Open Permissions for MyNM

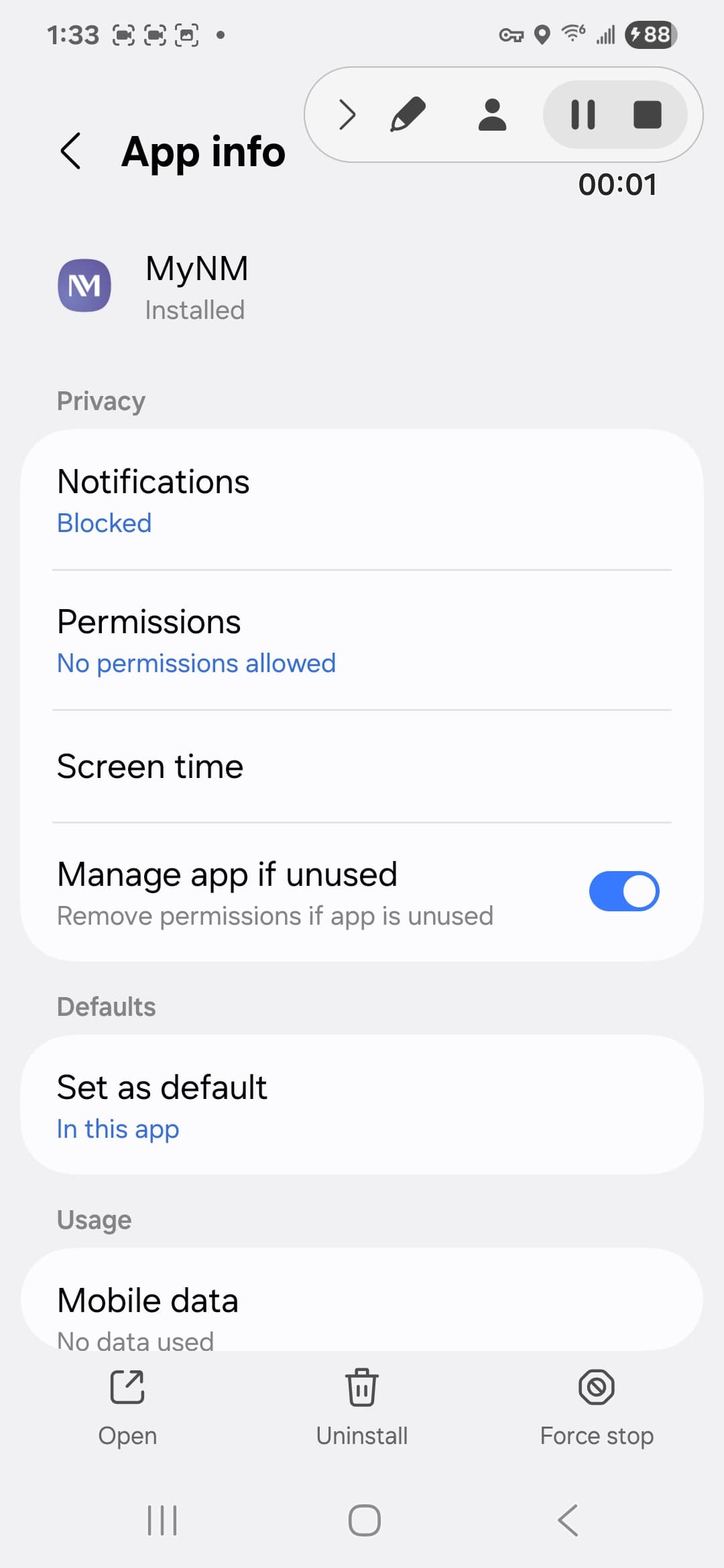point(362,641)
